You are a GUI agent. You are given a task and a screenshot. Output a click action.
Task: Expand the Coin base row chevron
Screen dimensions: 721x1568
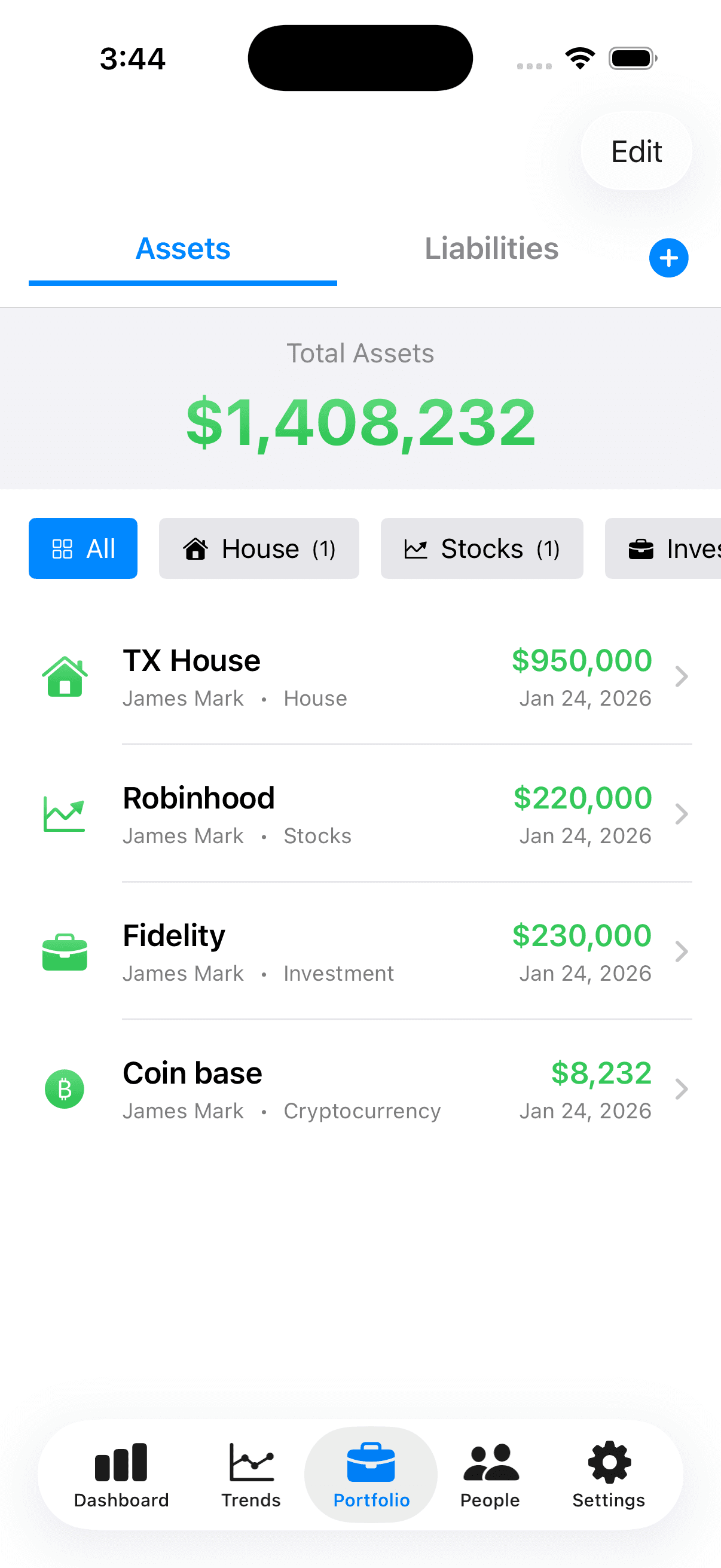(x=682, y=1089)
